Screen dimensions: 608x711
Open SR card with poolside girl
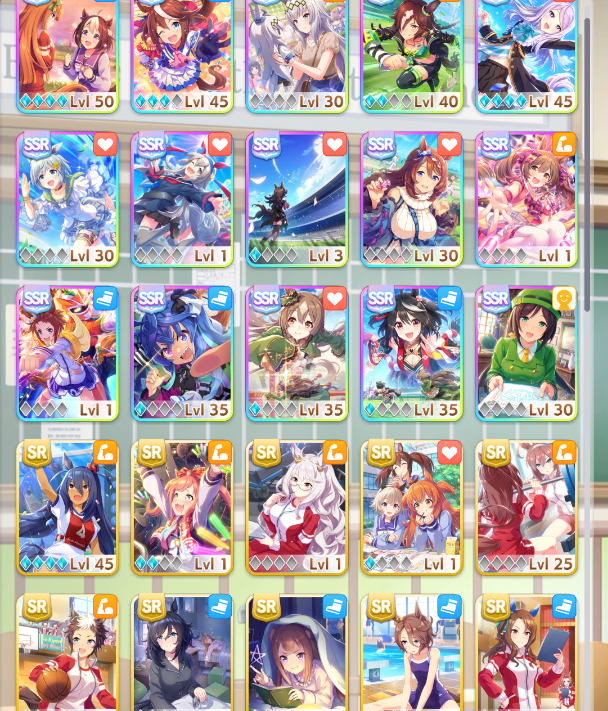(x=412, y=655)
